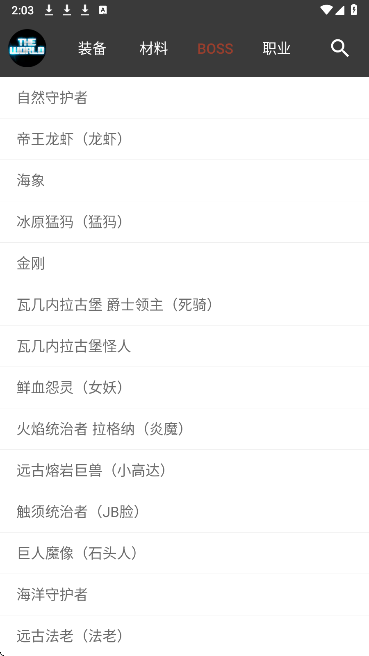Tap the 金刚 boss row
This screenshot has height=656, width=369.
point(184,263)
